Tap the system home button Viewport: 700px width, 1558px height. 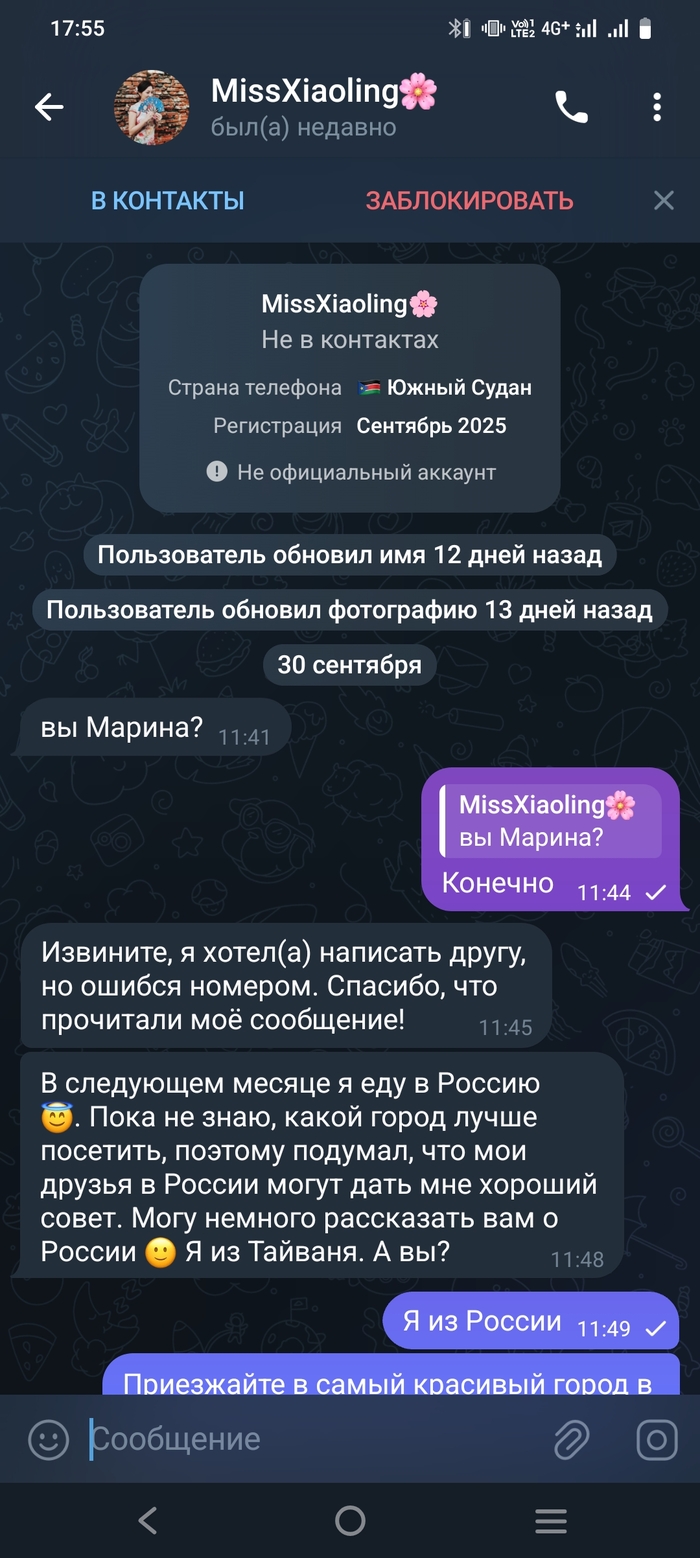(x=350, y=1521)
